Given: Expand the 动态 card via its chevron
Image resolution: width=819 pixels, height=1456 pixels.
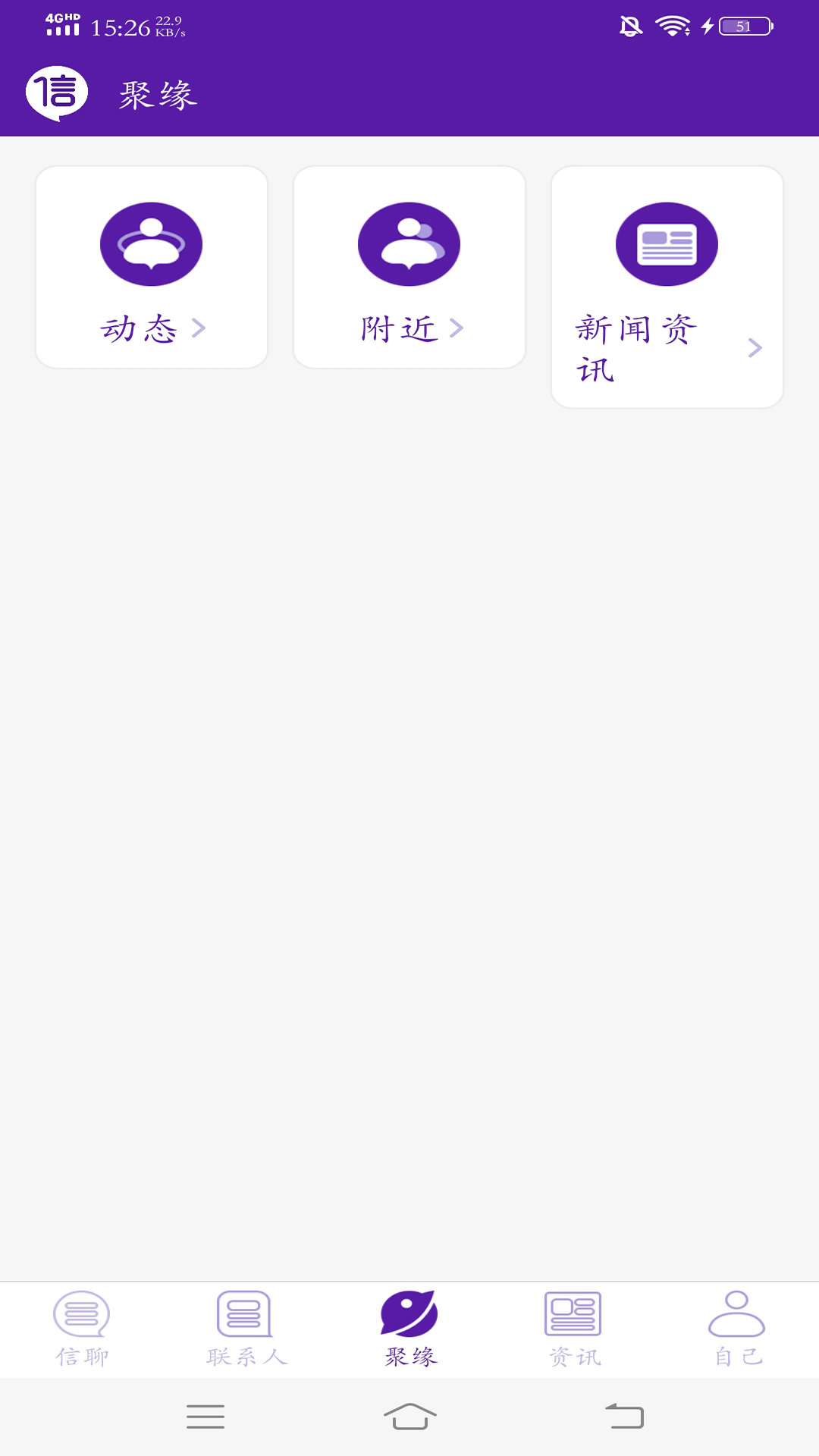Looking at the screenshot, I should click(x=199, y=328).
